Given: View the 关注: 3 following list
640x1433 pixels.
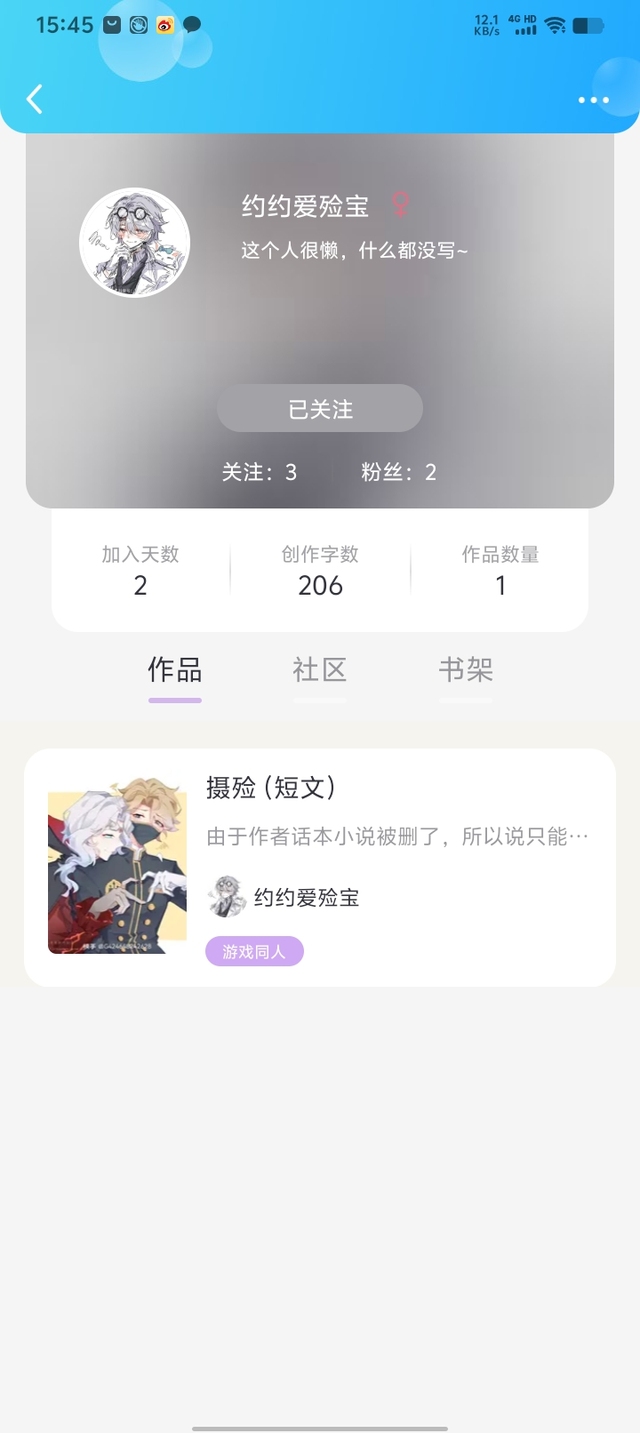Looking at the screenshot, I should click(260, 472).
